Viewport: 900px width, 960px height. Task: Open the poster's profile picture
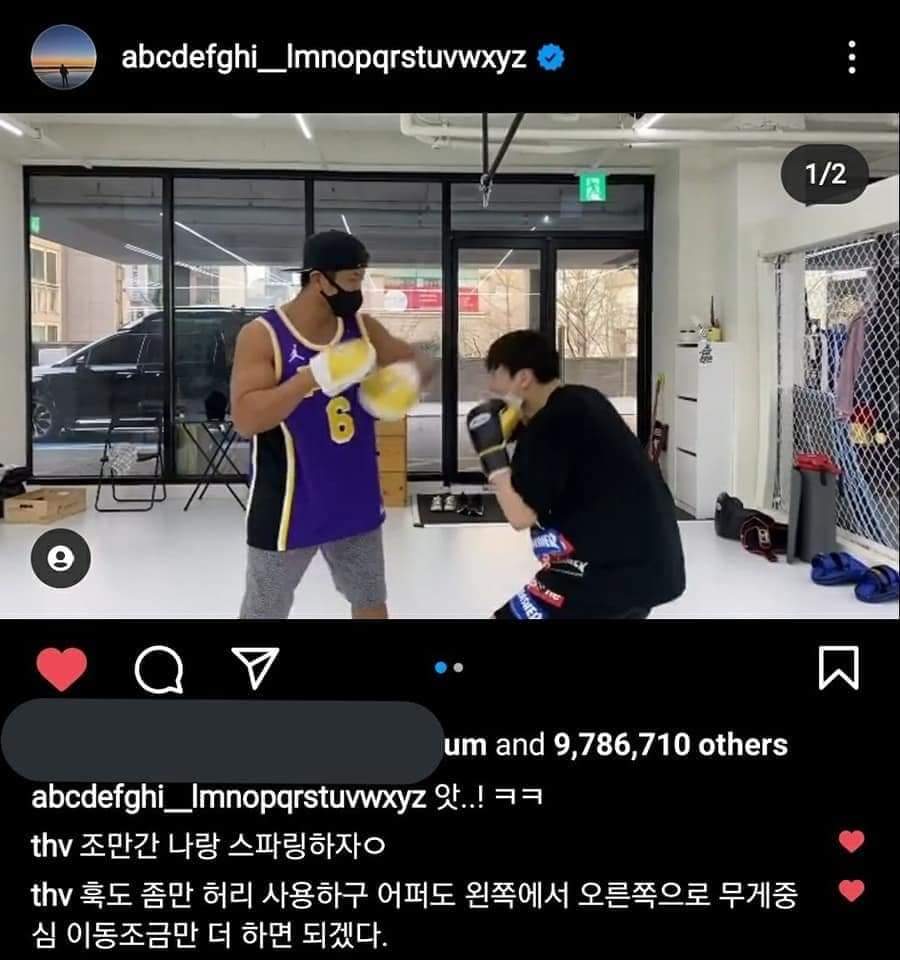[64, 57]
